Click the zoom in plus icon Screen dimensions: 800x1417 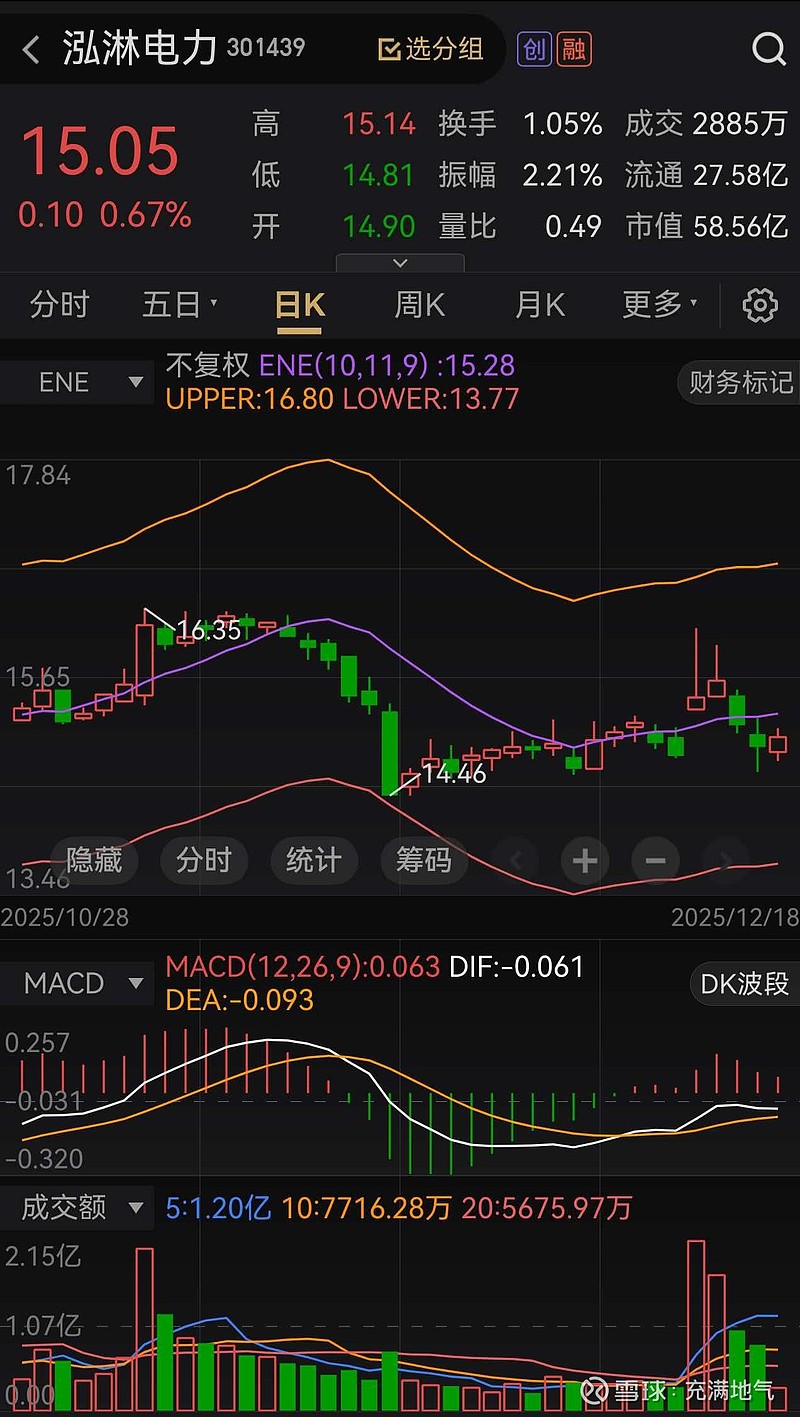585,861
